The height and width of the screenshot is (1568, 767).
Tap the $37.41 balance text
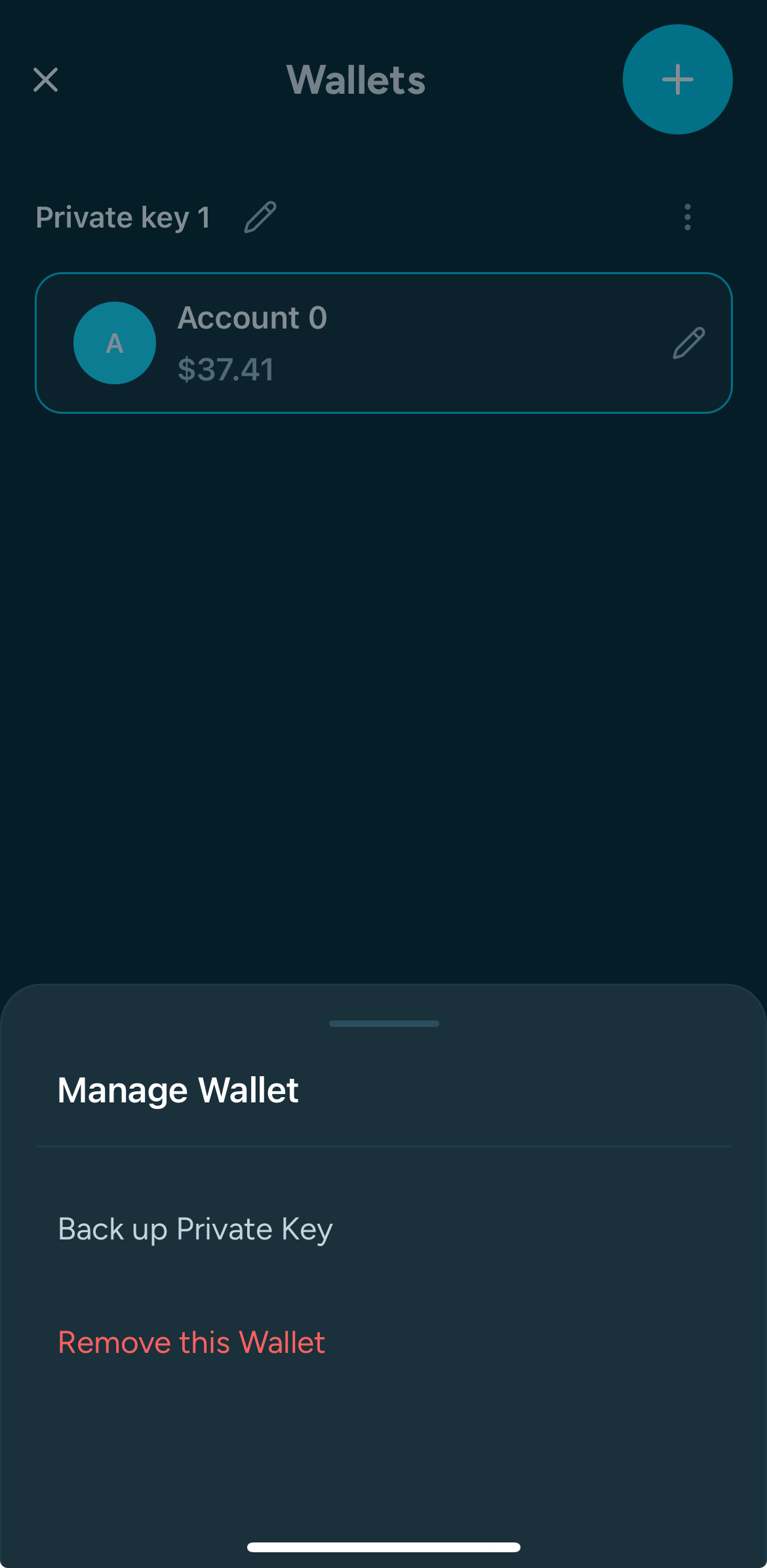coord(226,369)
